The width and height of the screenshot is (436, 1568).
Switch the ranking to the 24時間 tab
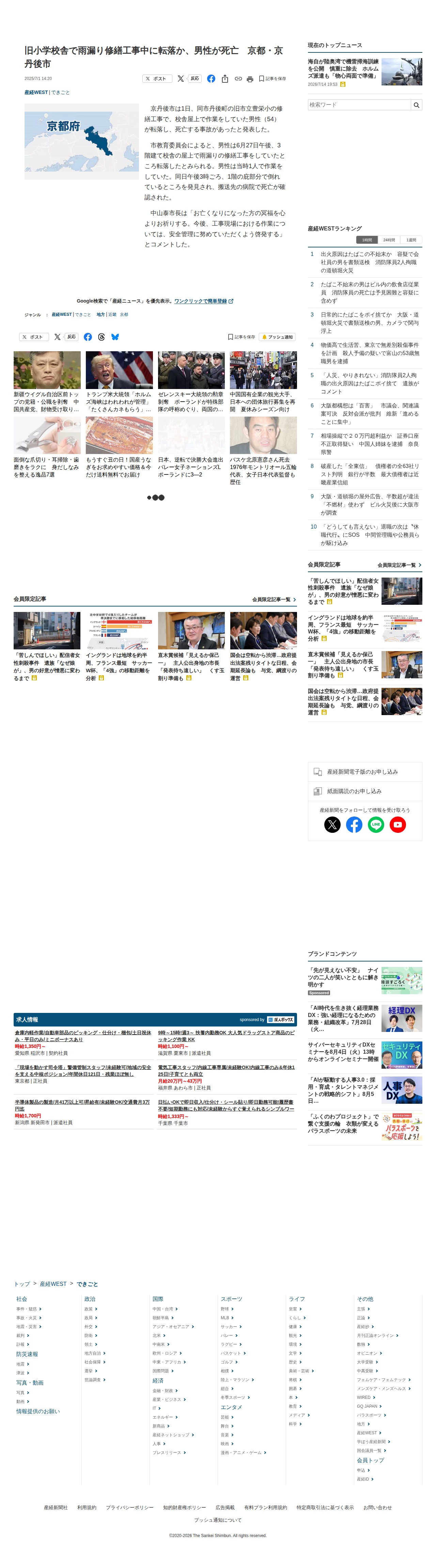pos(389,240)
